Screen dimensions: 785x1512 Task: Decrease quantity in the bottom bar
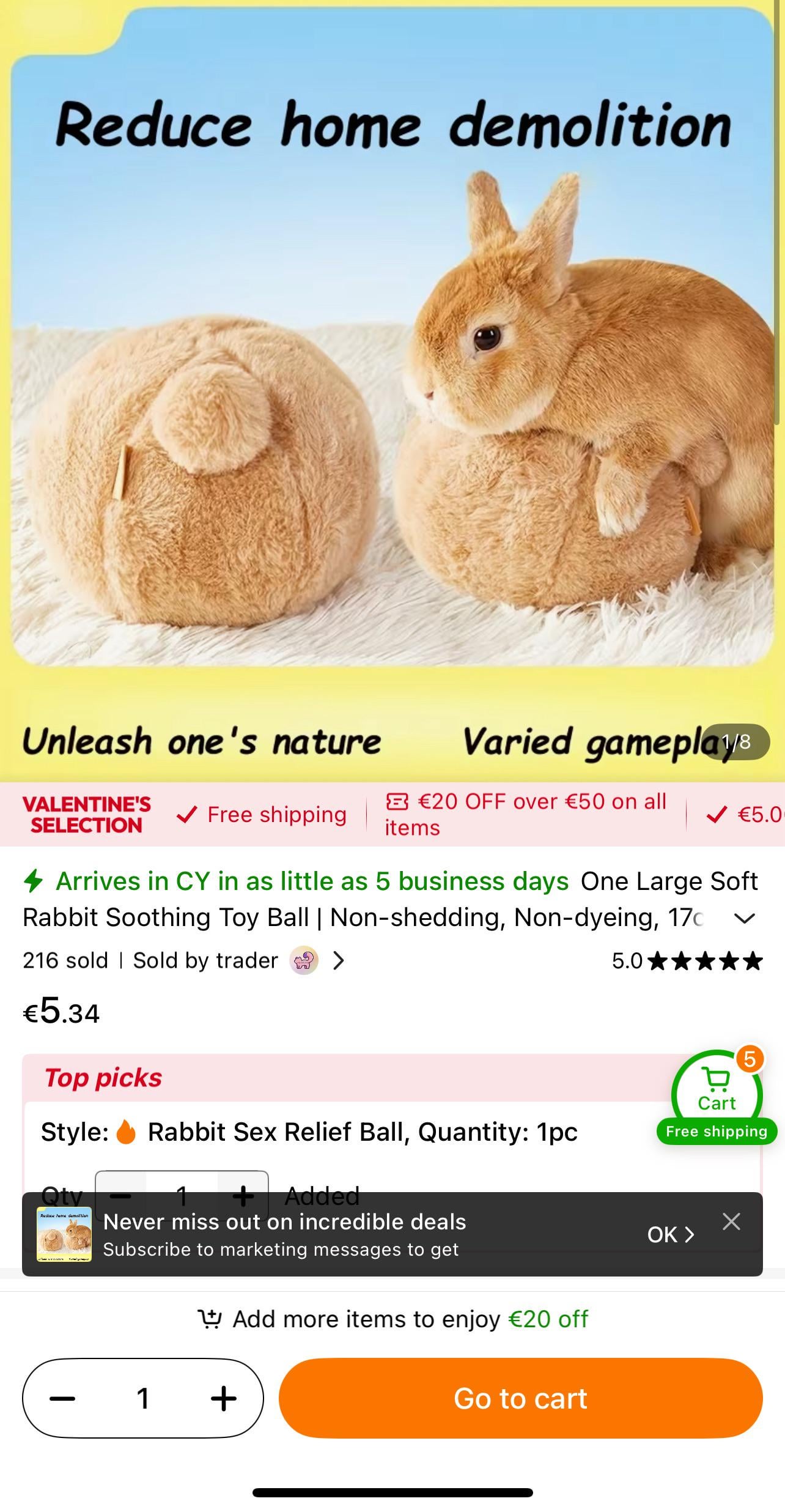pos(62,1398)
